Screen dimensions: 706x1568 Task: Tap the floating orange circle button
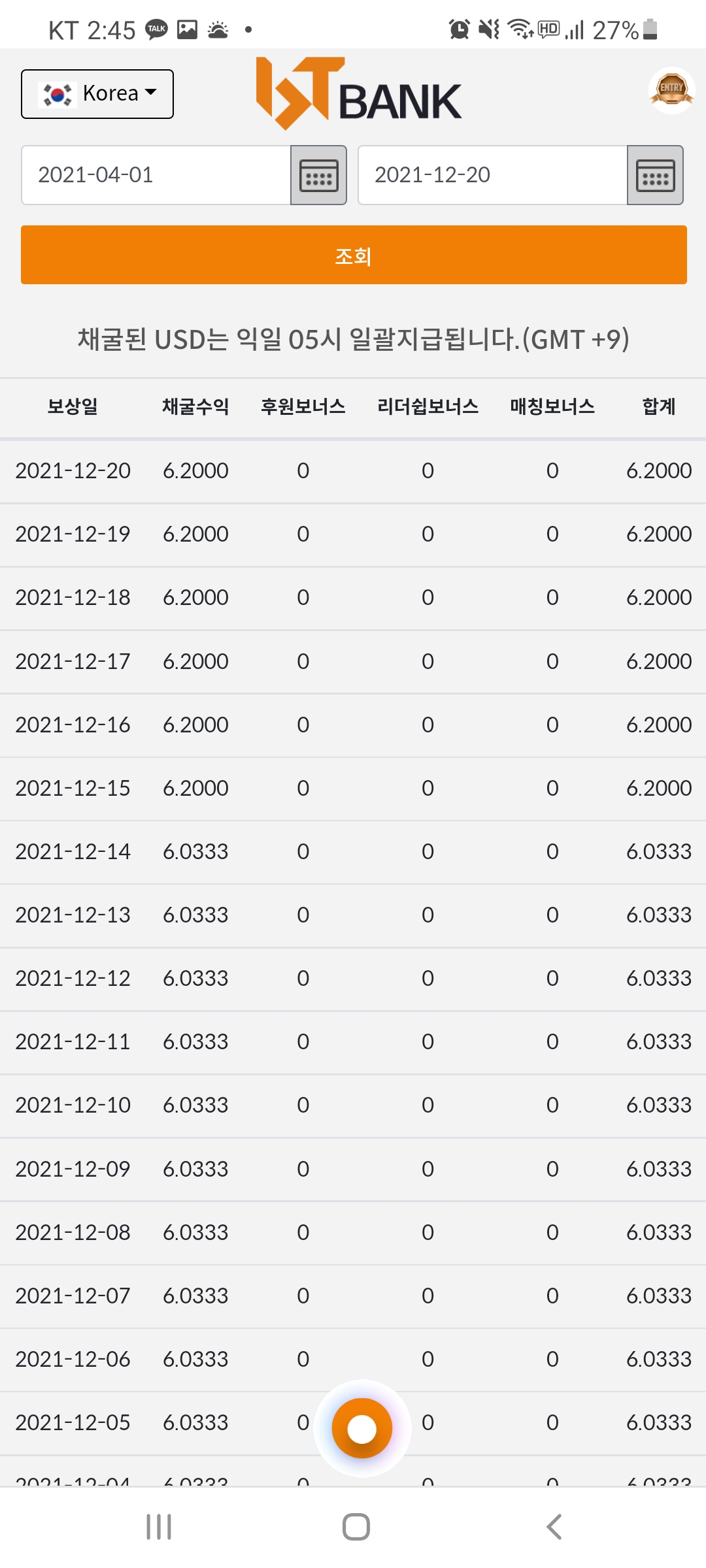362,1428
